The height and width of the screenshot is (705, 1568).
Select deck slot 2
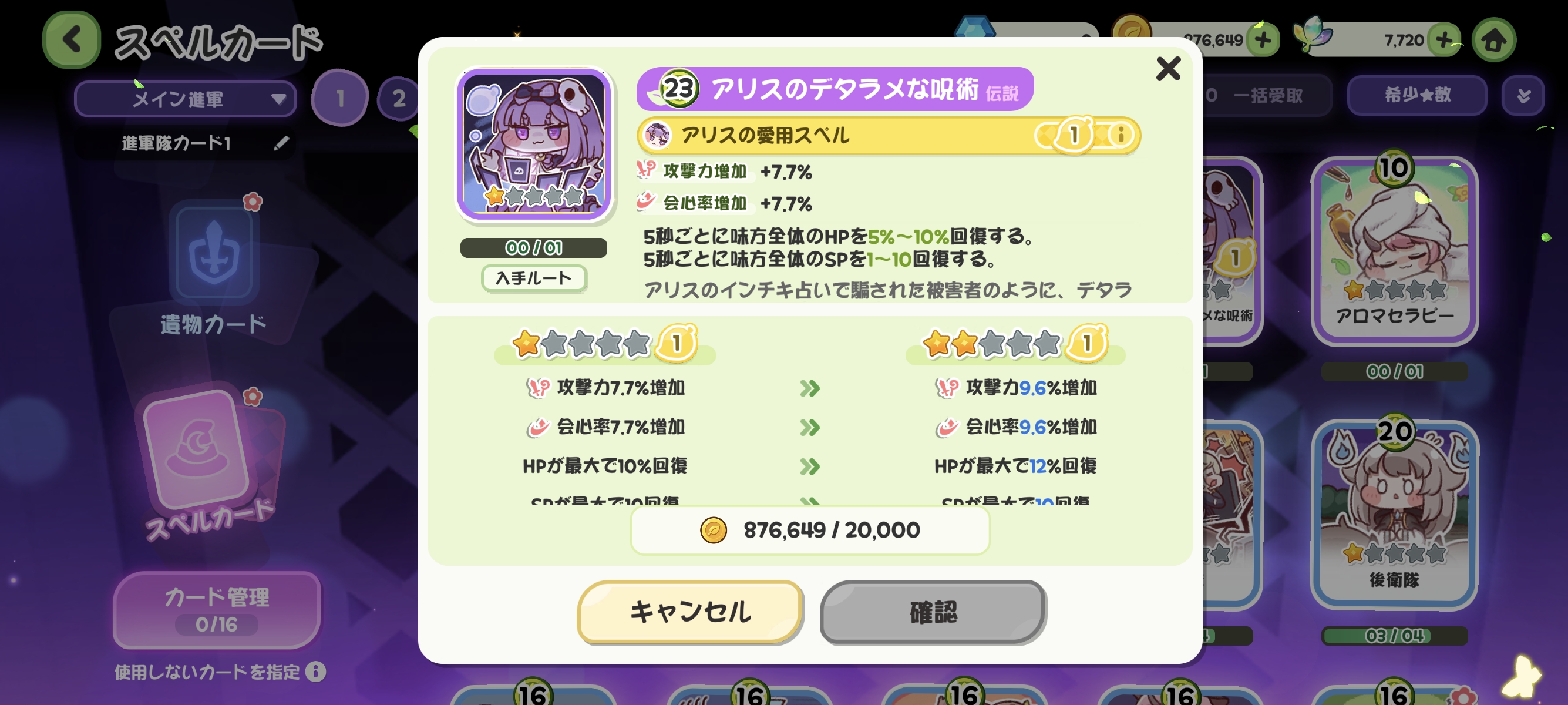tap(398, 98)
